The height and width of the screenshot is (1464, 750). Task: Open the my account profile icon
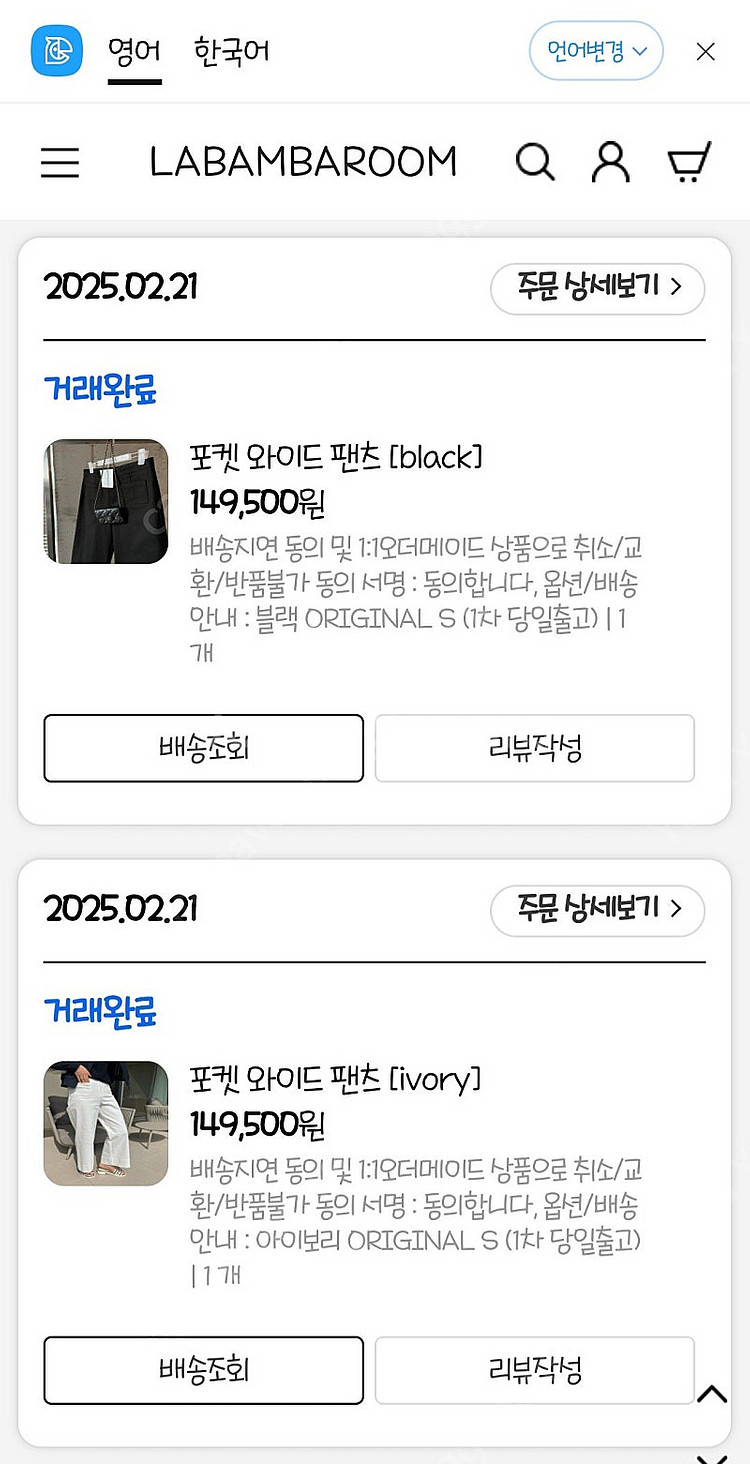(x=610, y=161)
